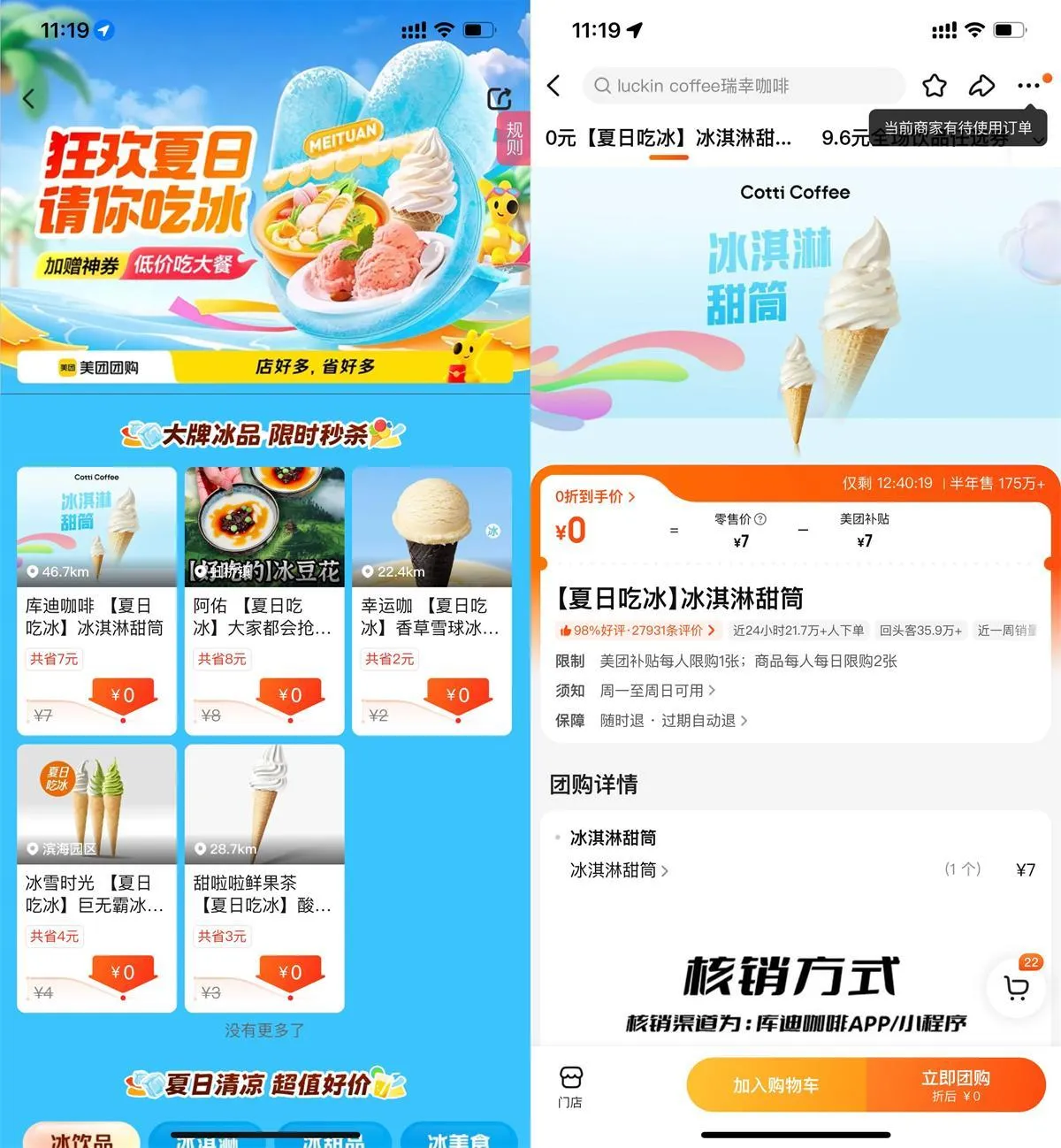Open the floating shopping cart
This screenshot has height=1148, width=1061.
pyautogui.click(x=1017, y=988)
